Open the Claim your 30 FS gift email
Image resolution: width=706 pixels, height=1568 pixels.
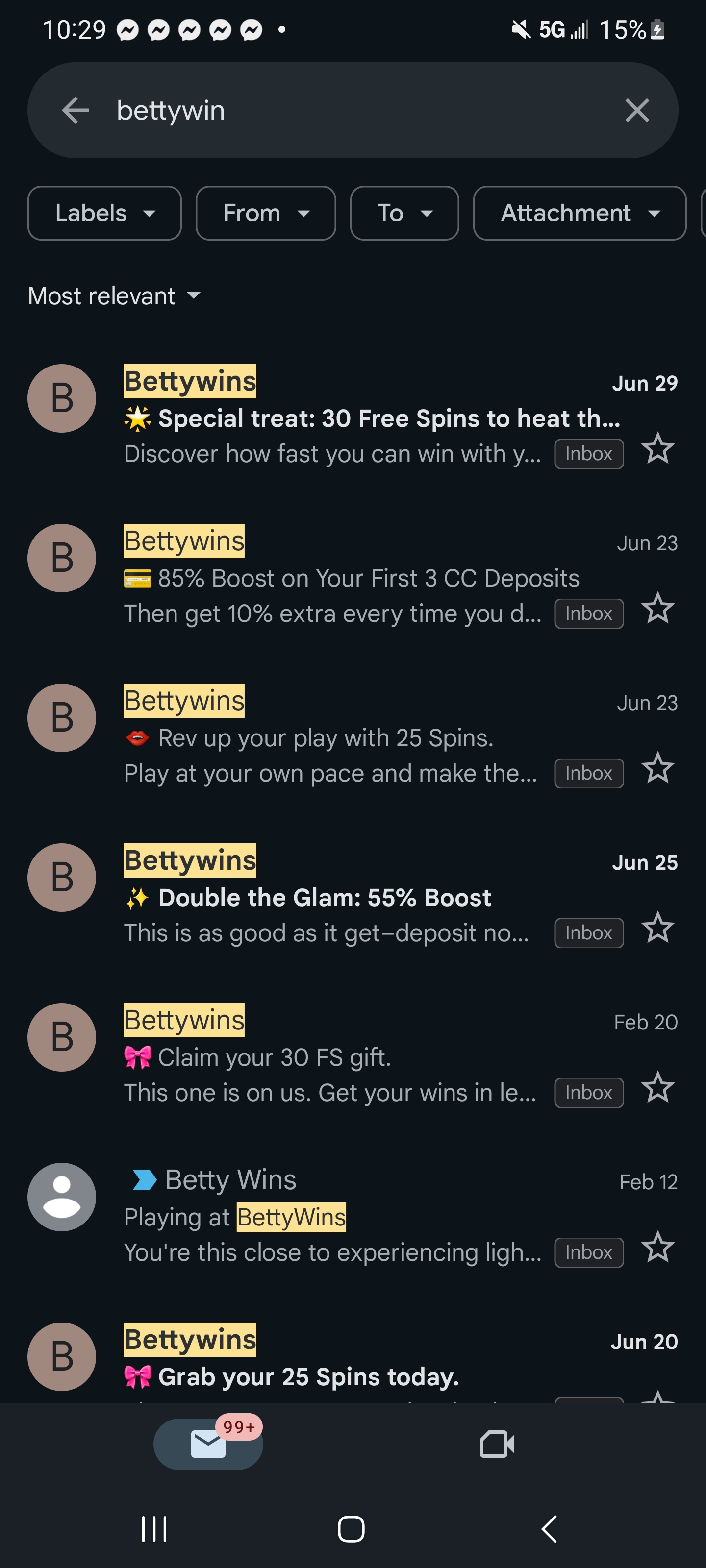pyautogui.click(x=353, y=1056)
